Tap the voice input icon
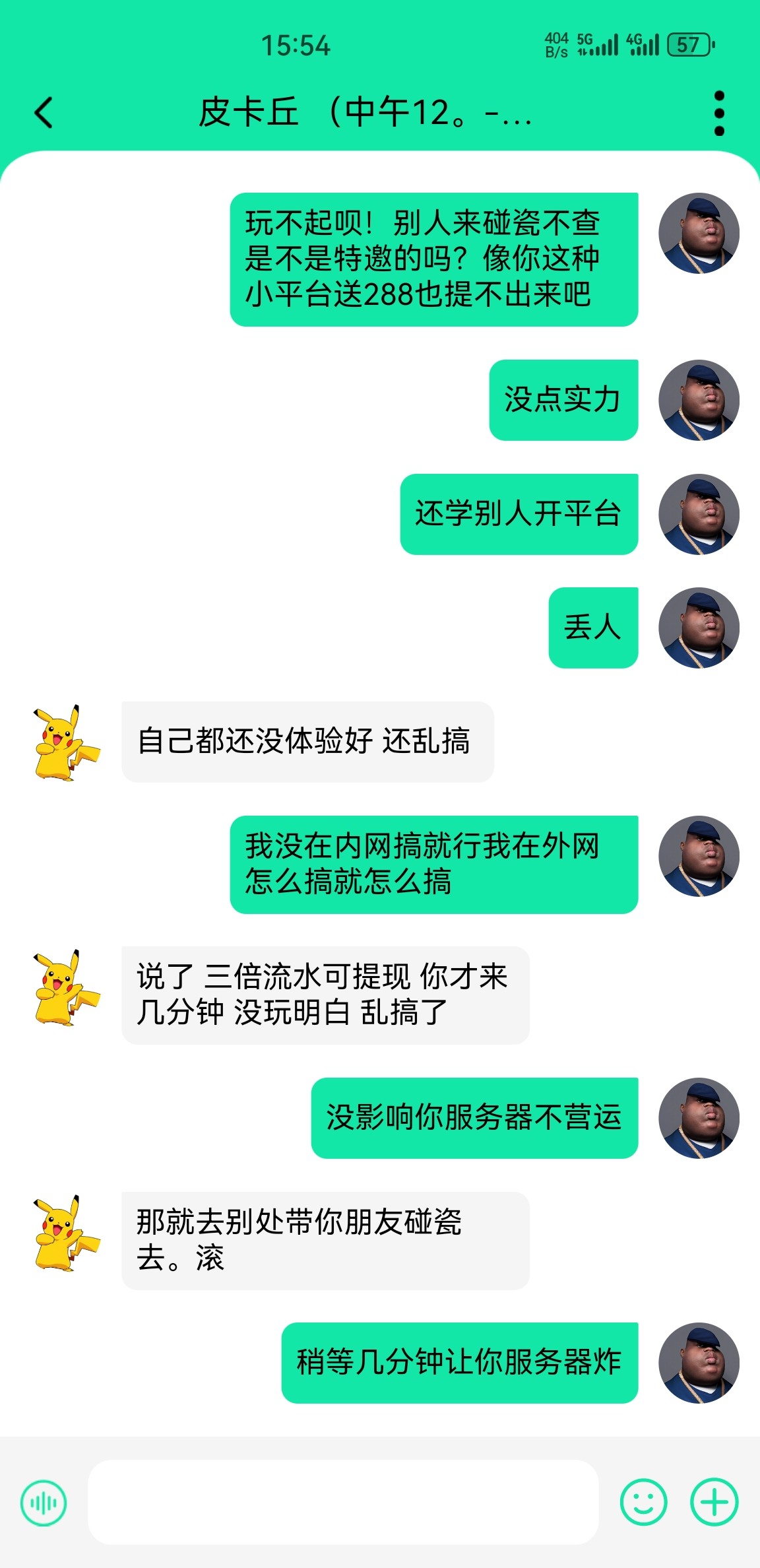Viewport: 760px width, 1568px height. click(44, 1503)
